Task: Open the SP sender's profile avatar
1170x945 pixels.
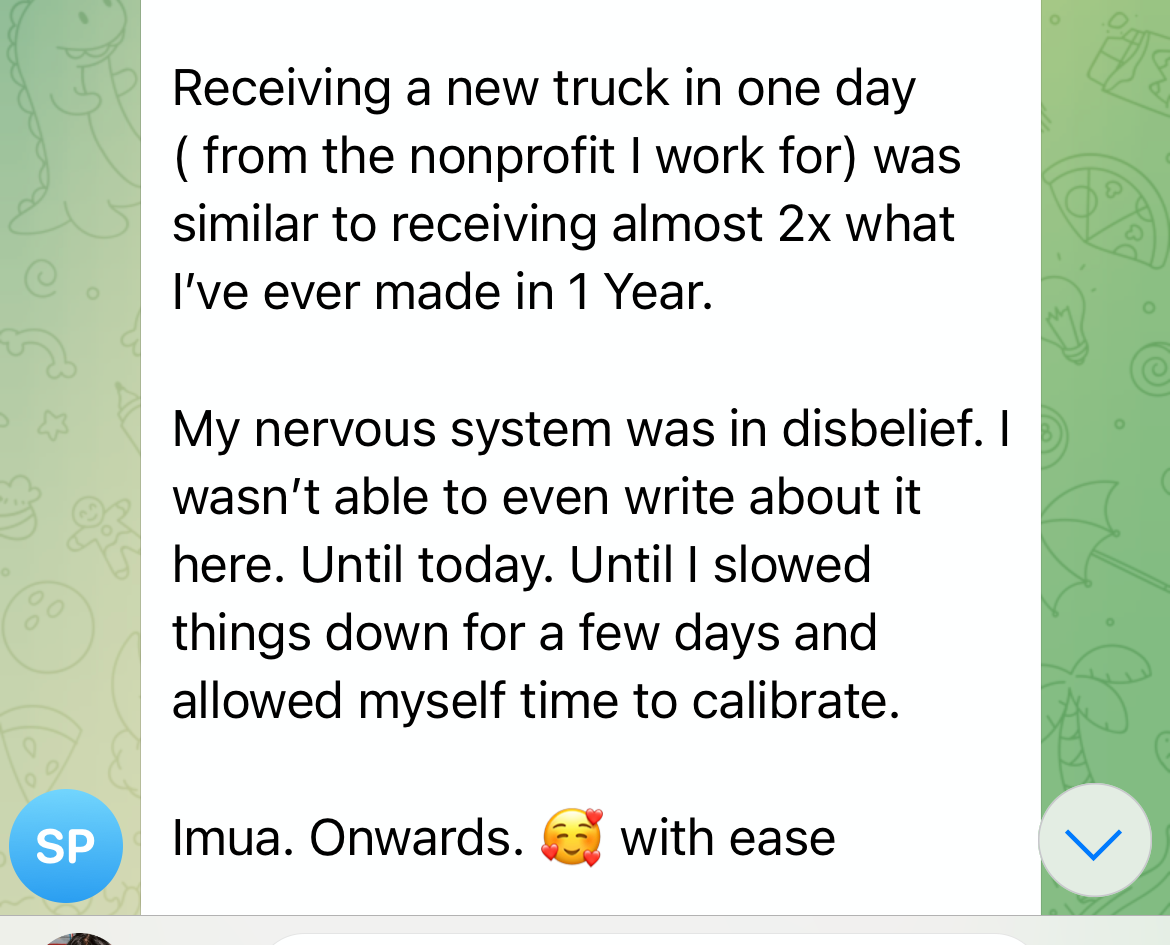Action: point(66,846)
